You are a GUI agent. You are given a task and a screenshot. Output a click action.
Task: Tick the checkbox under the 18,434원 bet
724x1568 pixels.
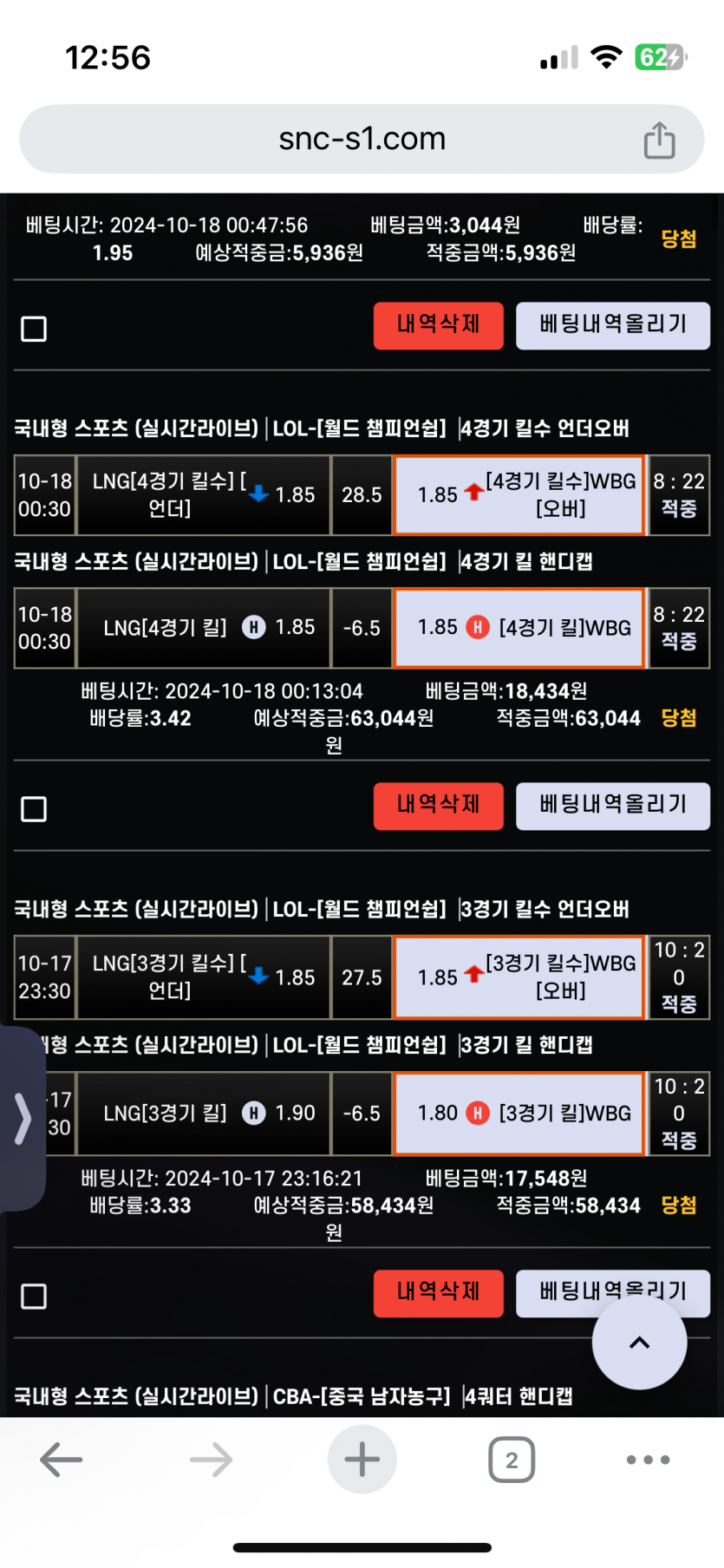[x=34, y=809]
